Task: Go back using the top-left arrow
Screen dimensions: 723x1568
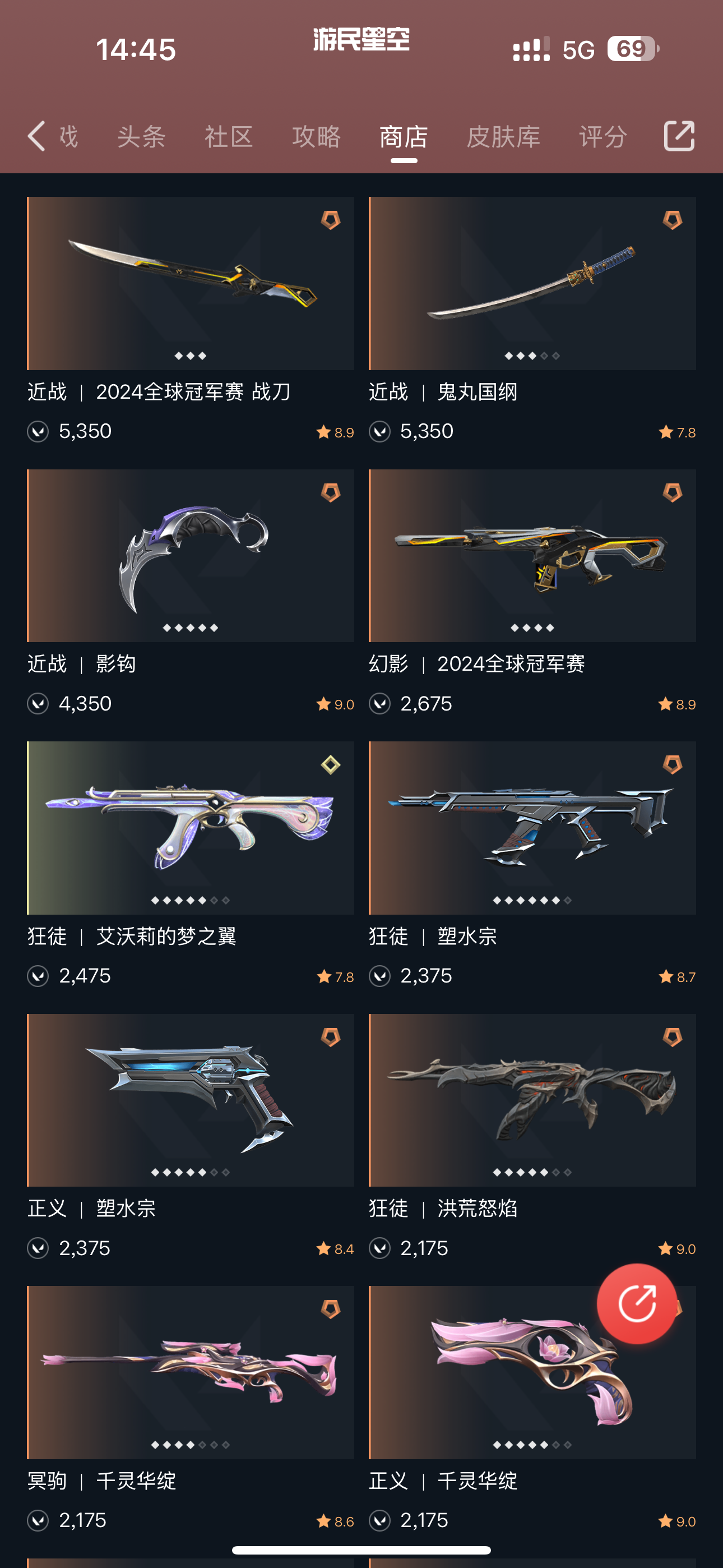Action: [36, 136]
